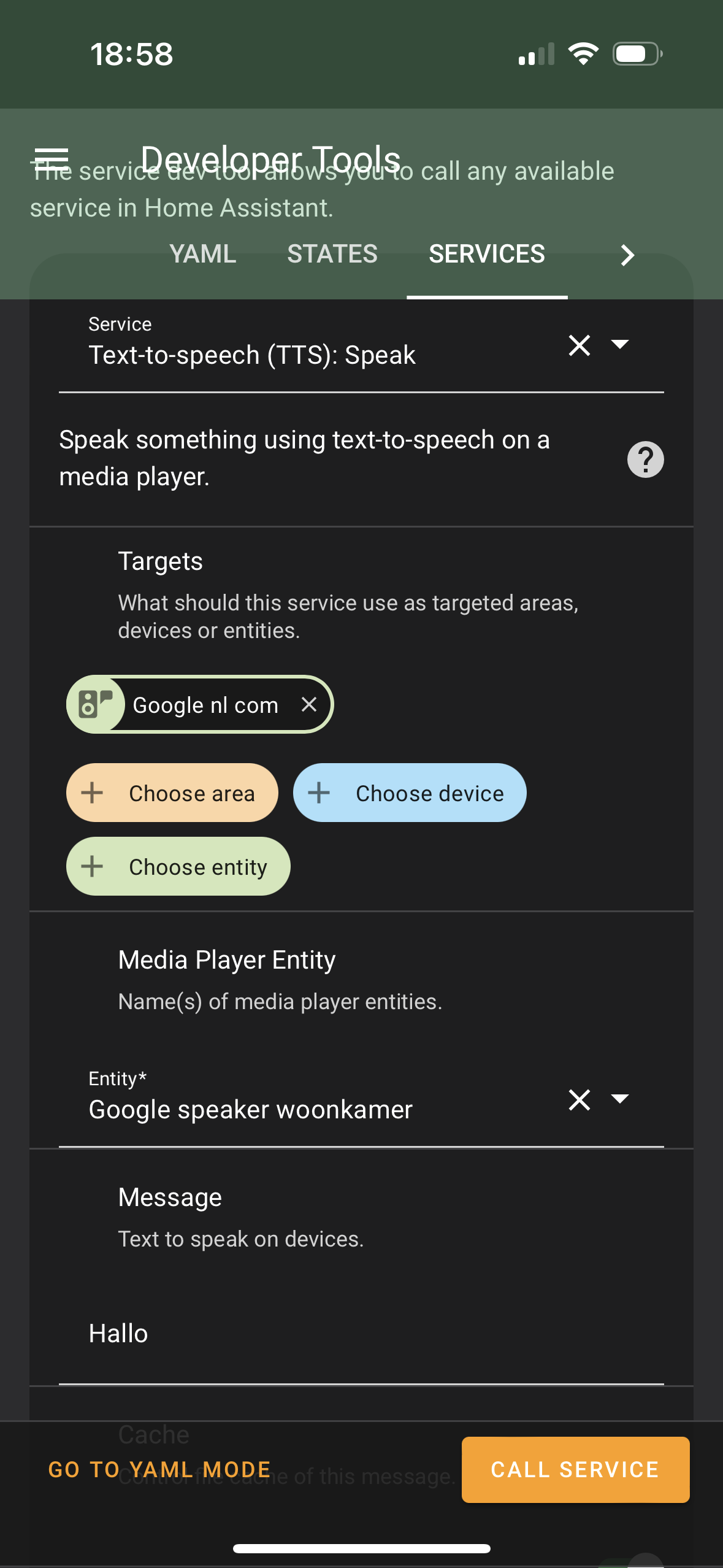
Task: Reveal more tabs with the right chevron
Action: (x=627, y=254)
